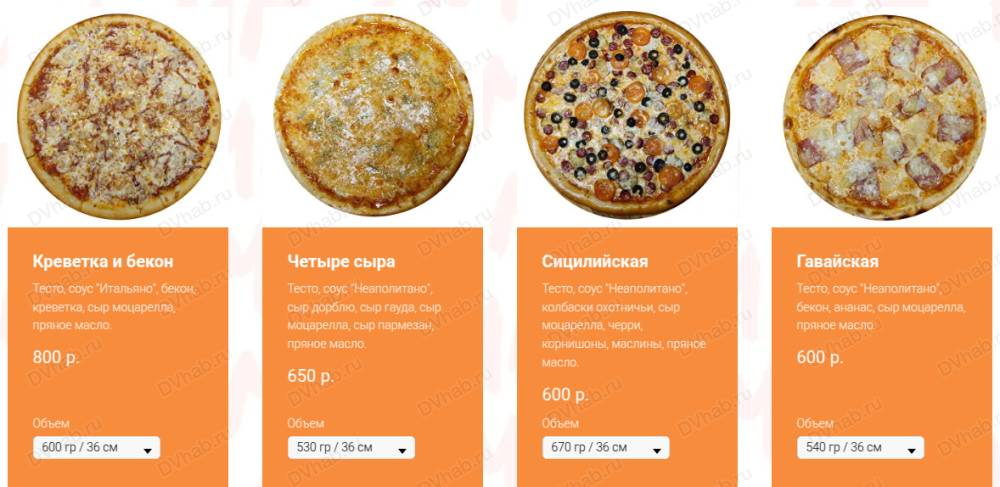The width and height of the screenshot is (1000, 487).
Task: Choose a size for the Сицилийская pizza
Action: [x=606, y=447]
